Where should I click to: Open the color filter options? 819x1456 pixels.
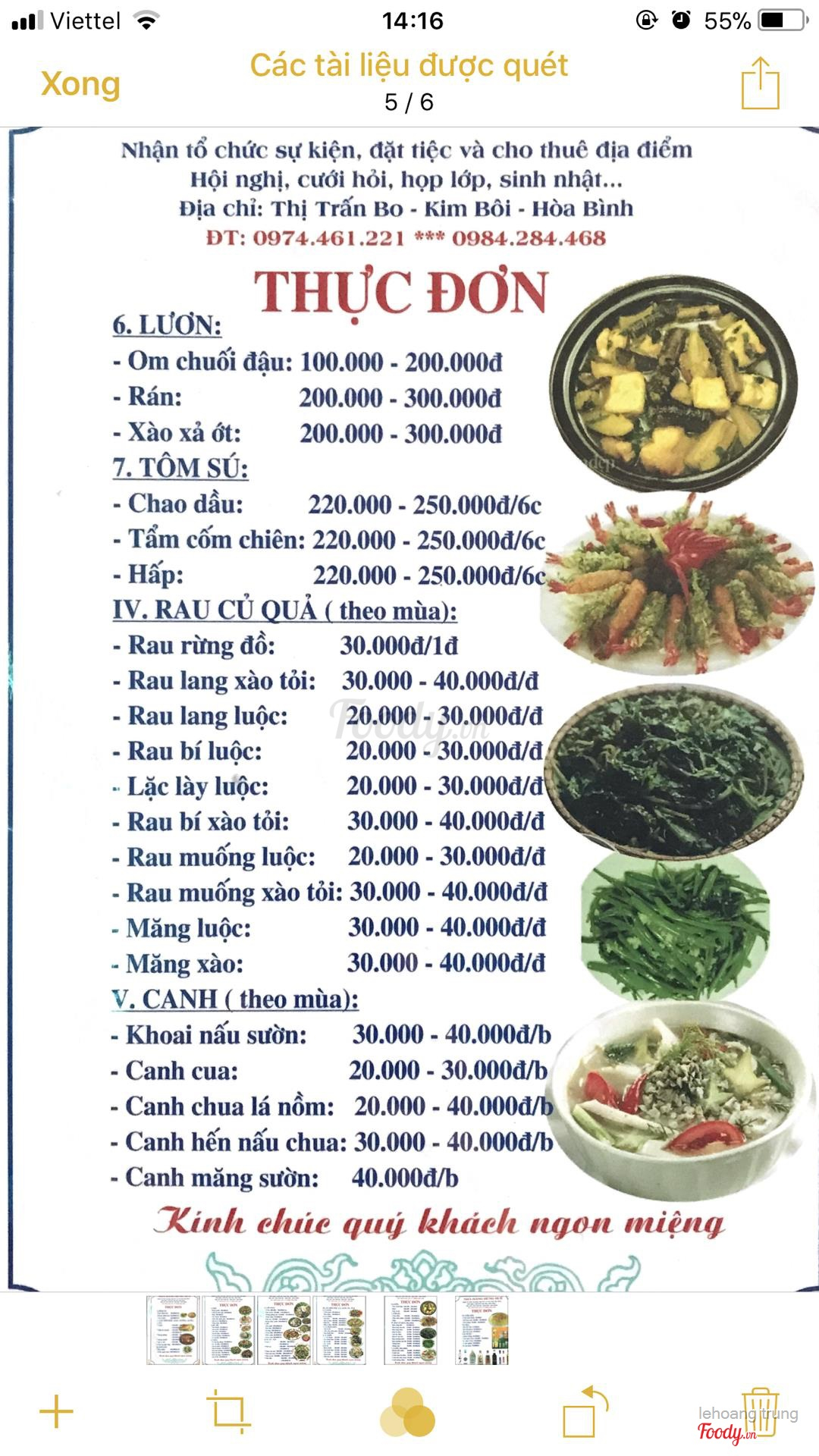[x=407, y=1412]
